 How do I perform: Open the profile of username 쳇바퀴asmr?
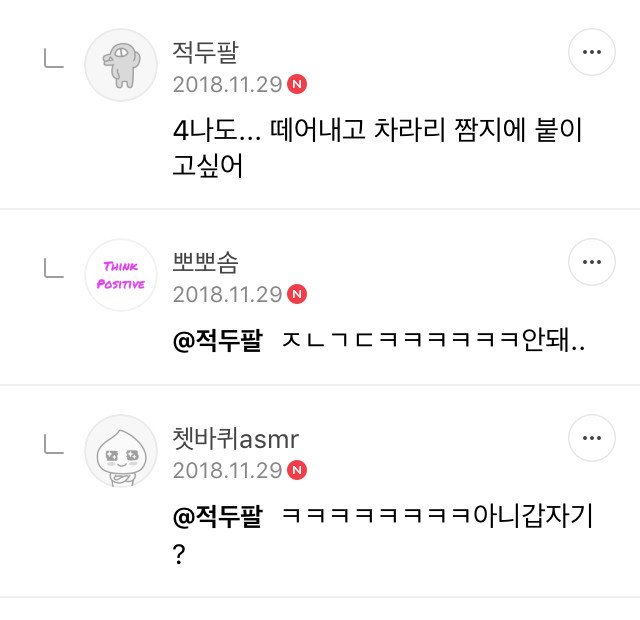click(236, 439)
